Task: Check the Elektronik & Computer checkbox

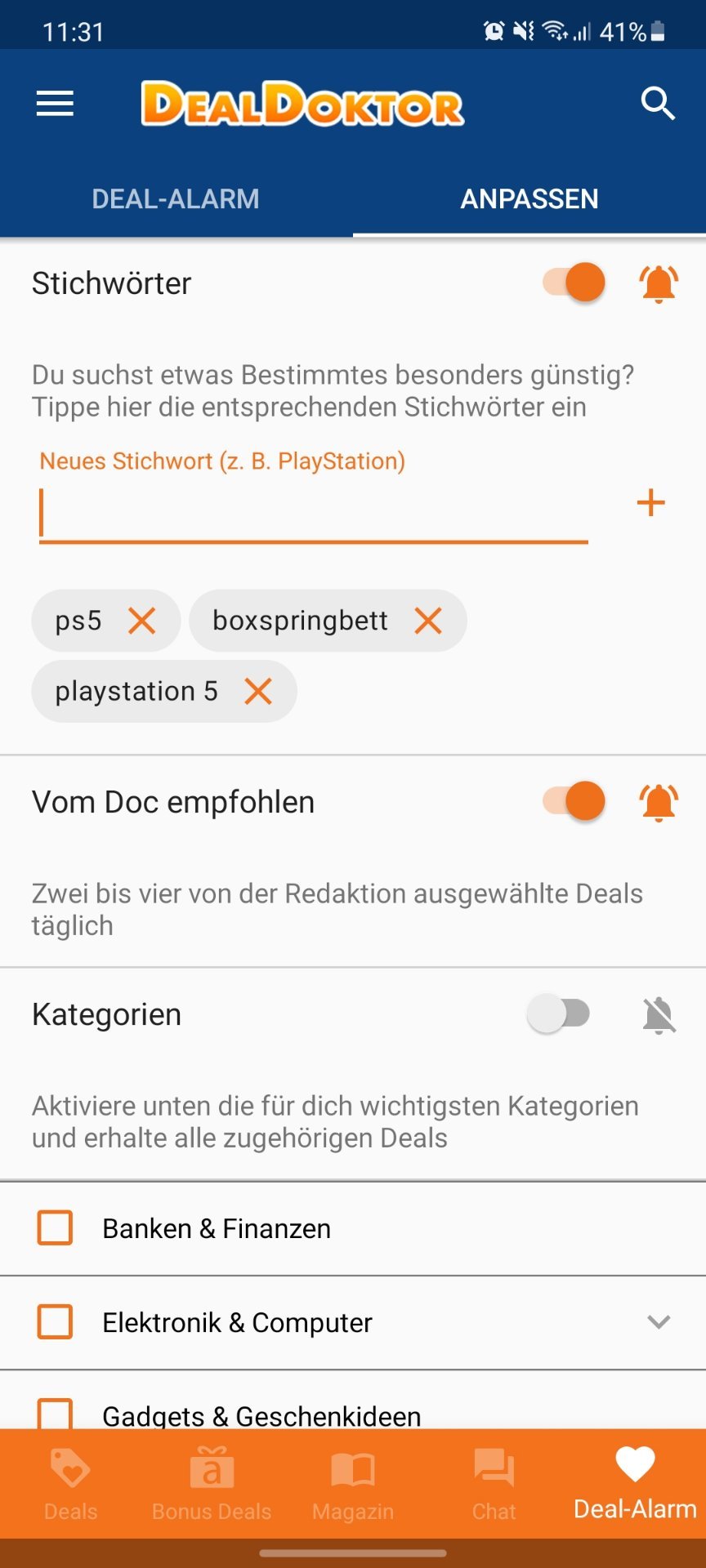Action: 55,1321
